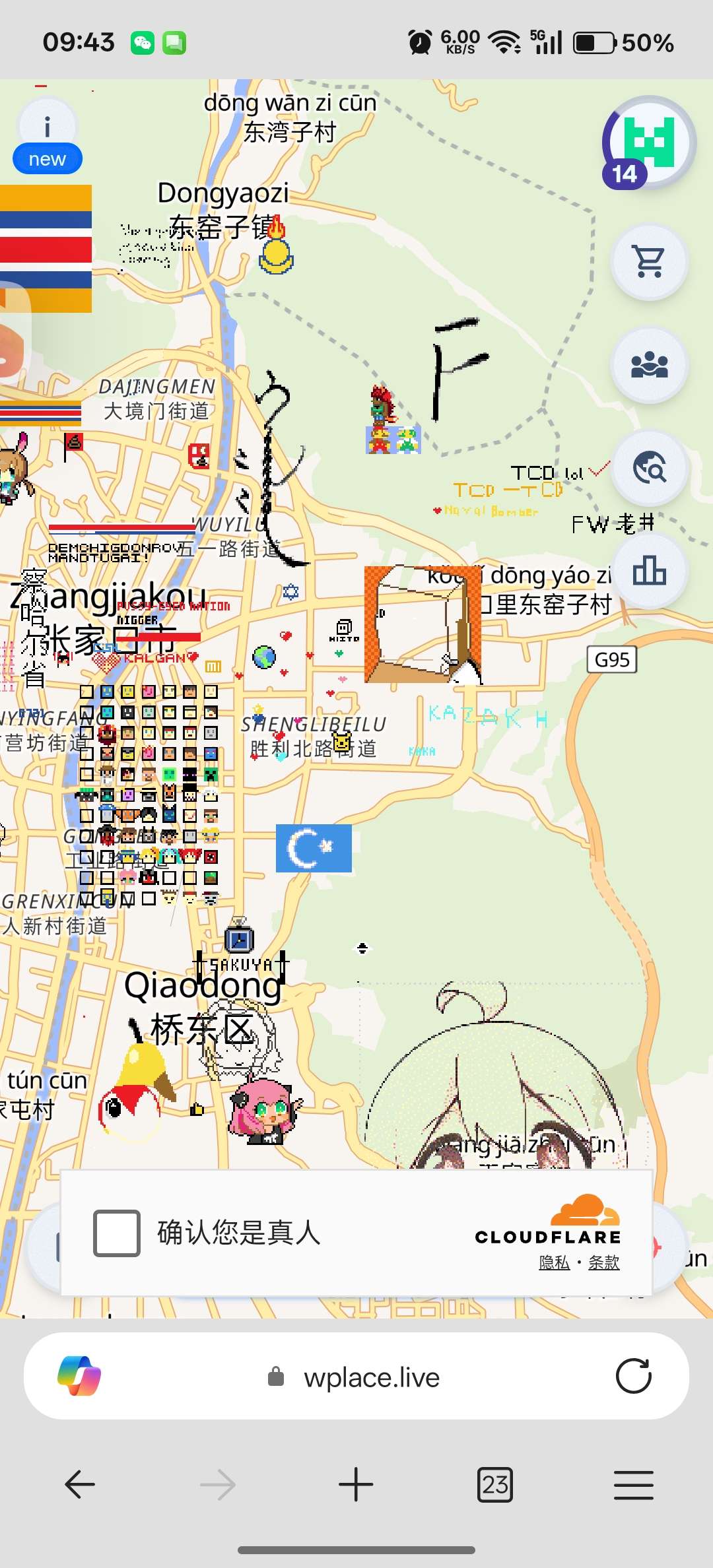713x1568 pixels.
Task: Reload the current page
Action: tap(633, 1376)
